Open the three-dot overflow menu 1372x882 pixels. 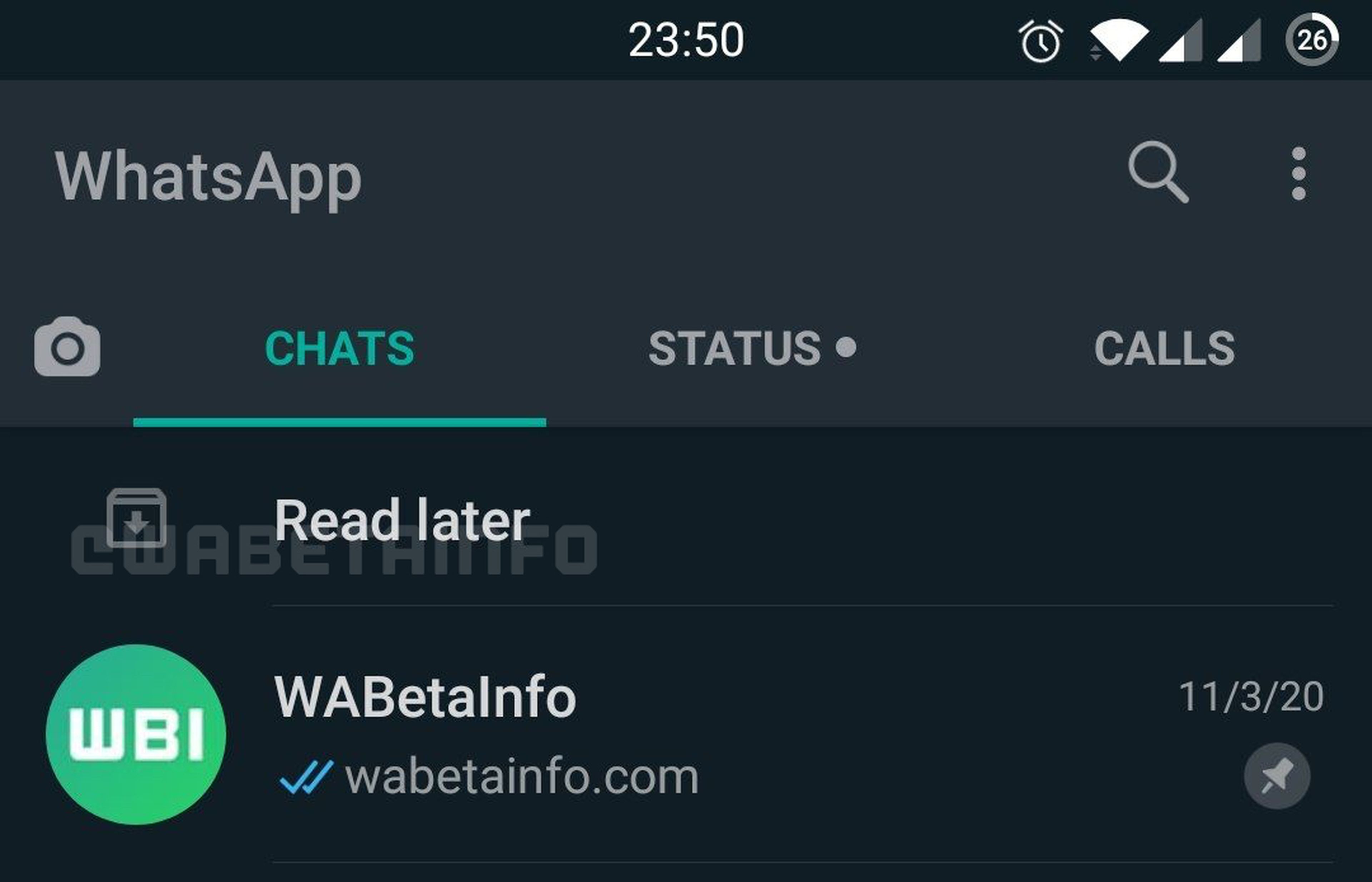(1299, 174)
